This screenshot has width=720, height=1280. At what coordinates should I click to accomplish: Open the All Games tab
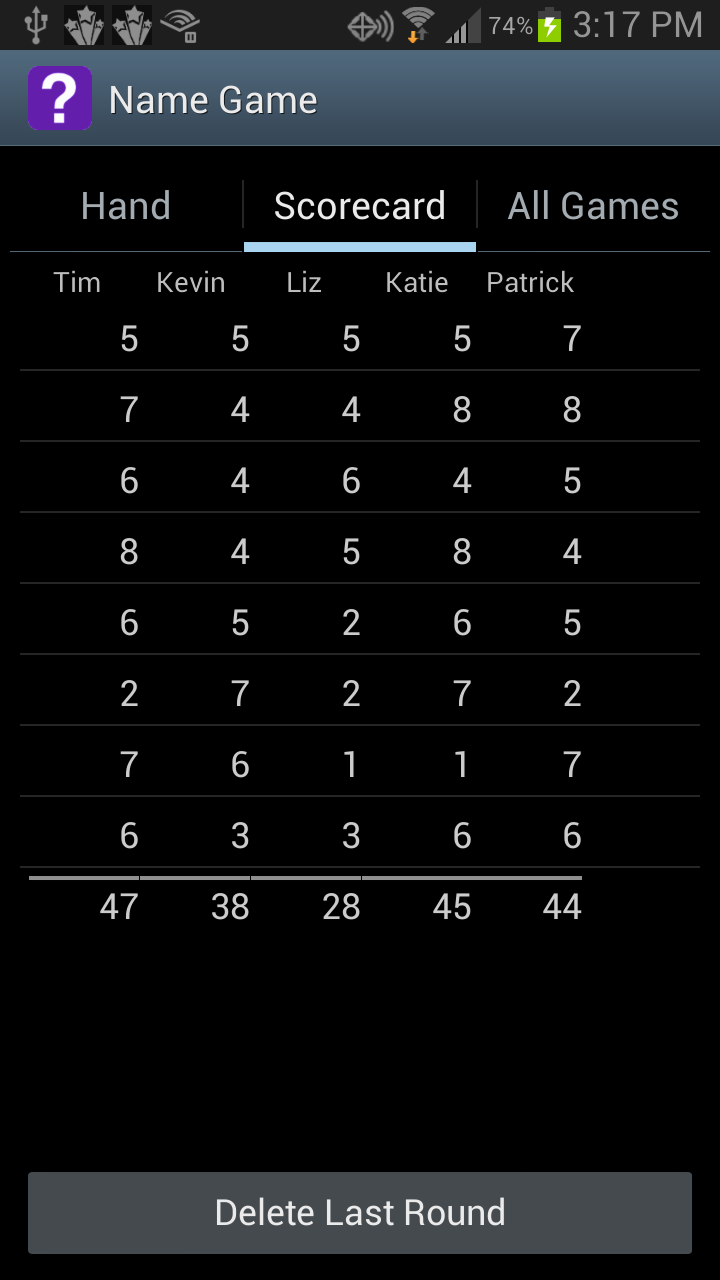pos(593,206)
